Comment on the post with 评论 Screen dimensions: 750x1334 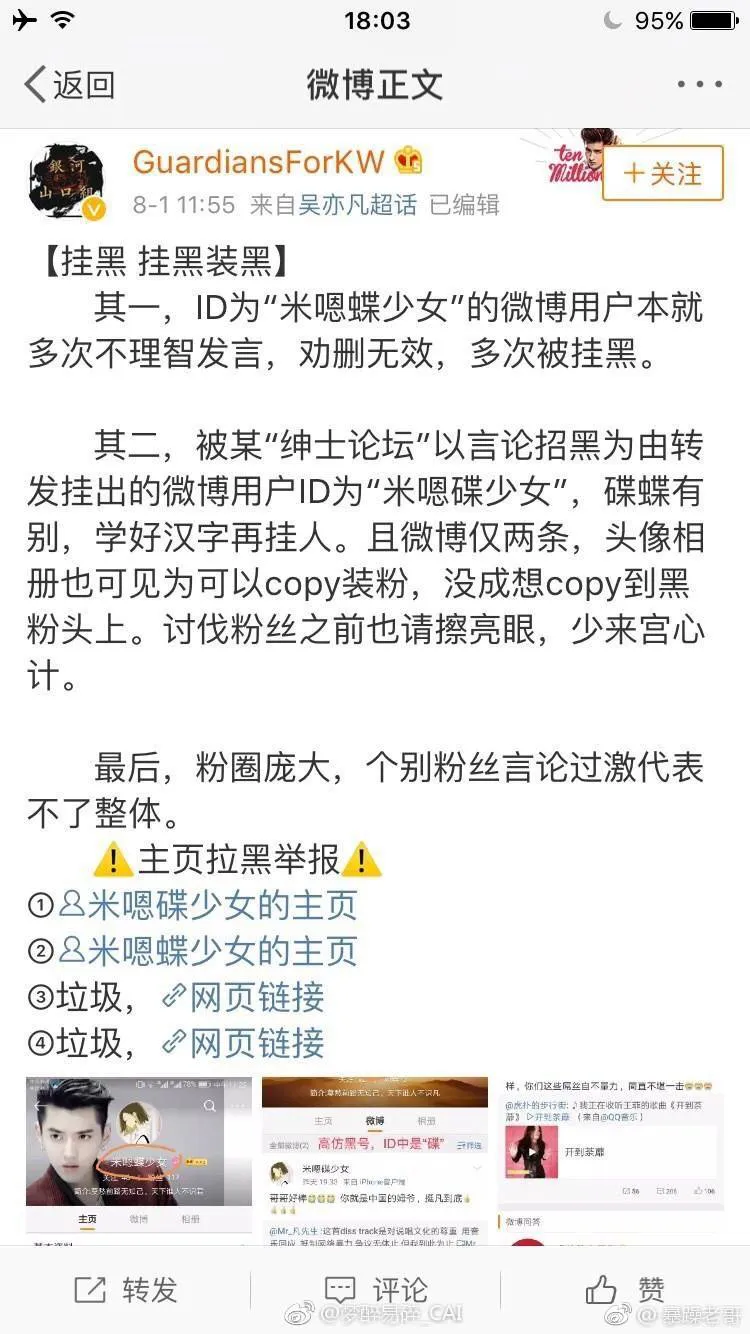tap(375, 1290)
